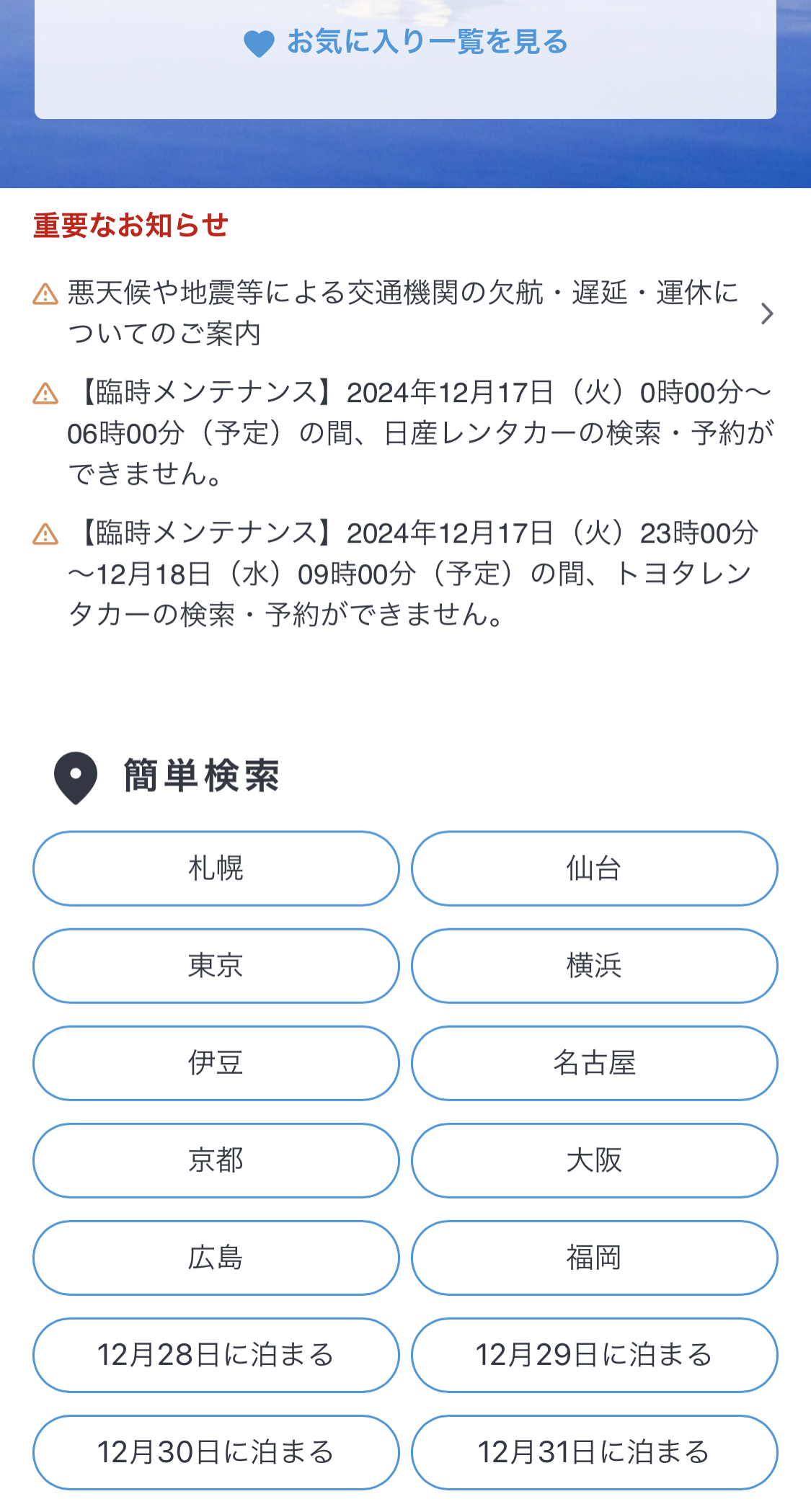Pick 広島 from quick search
This screenshot has height=1512, width=811.
(216, 1258)
